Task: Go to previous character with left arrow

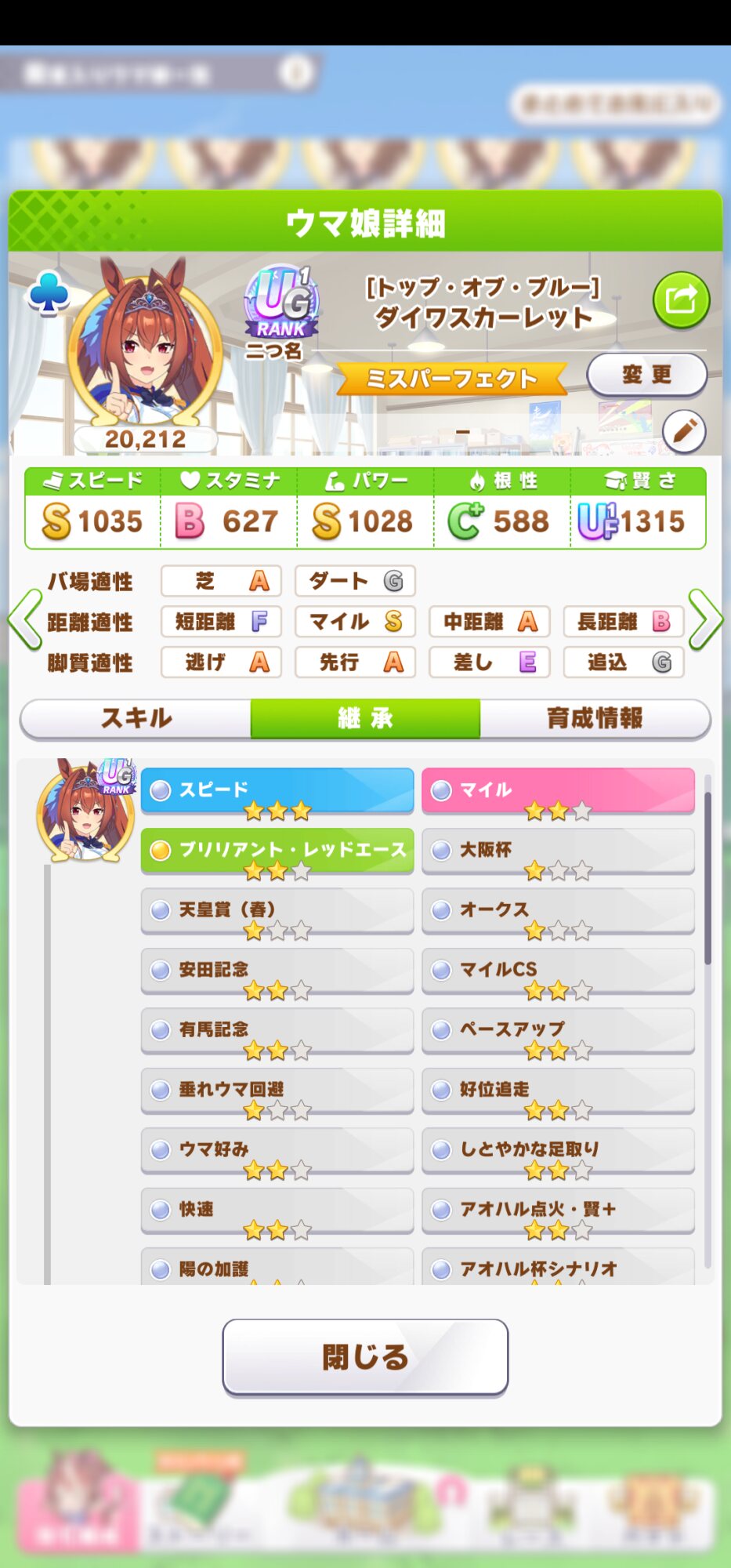Action: coord(25,620)
